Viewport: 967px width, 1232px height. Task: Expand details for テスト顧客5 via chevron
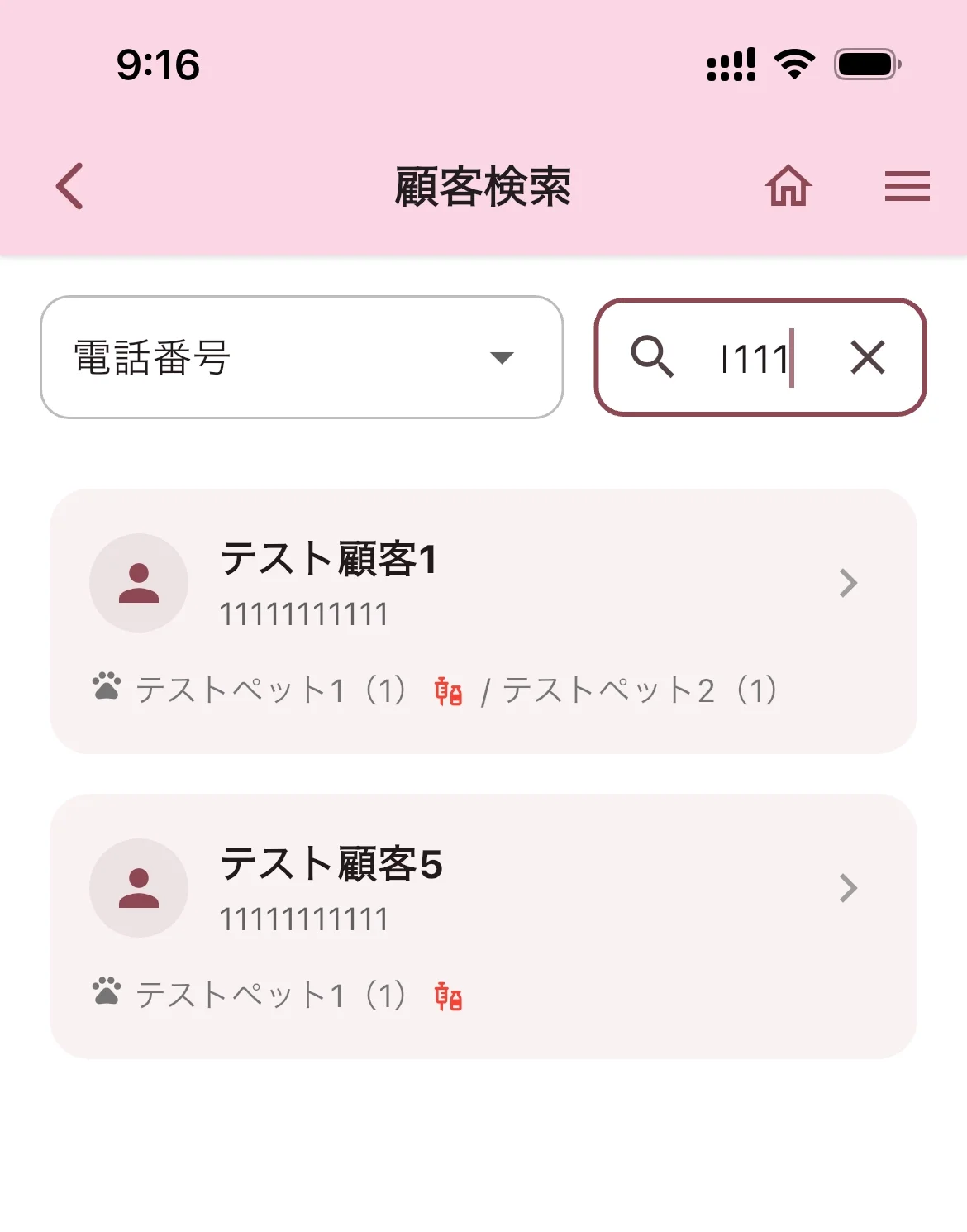(x=848, y=887)
